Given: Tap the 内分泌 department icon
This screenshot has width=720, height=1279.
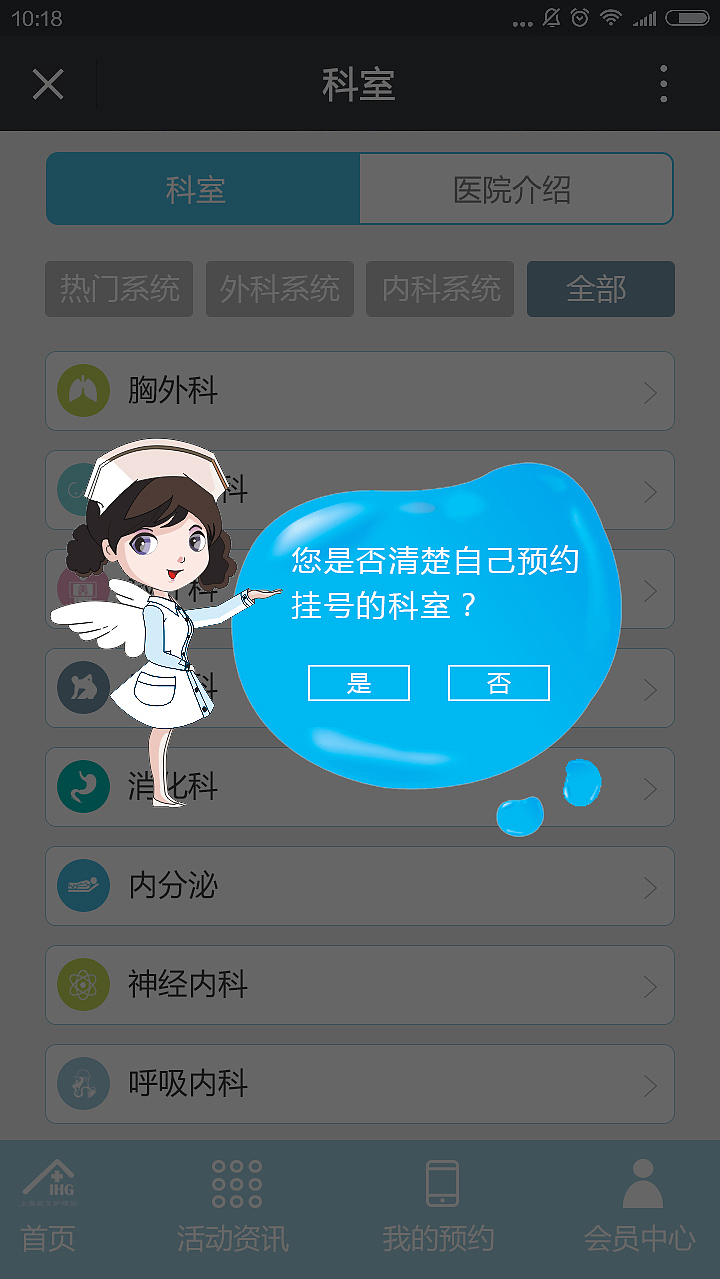Looking at the screenshot, I should (x=83, y=885).
